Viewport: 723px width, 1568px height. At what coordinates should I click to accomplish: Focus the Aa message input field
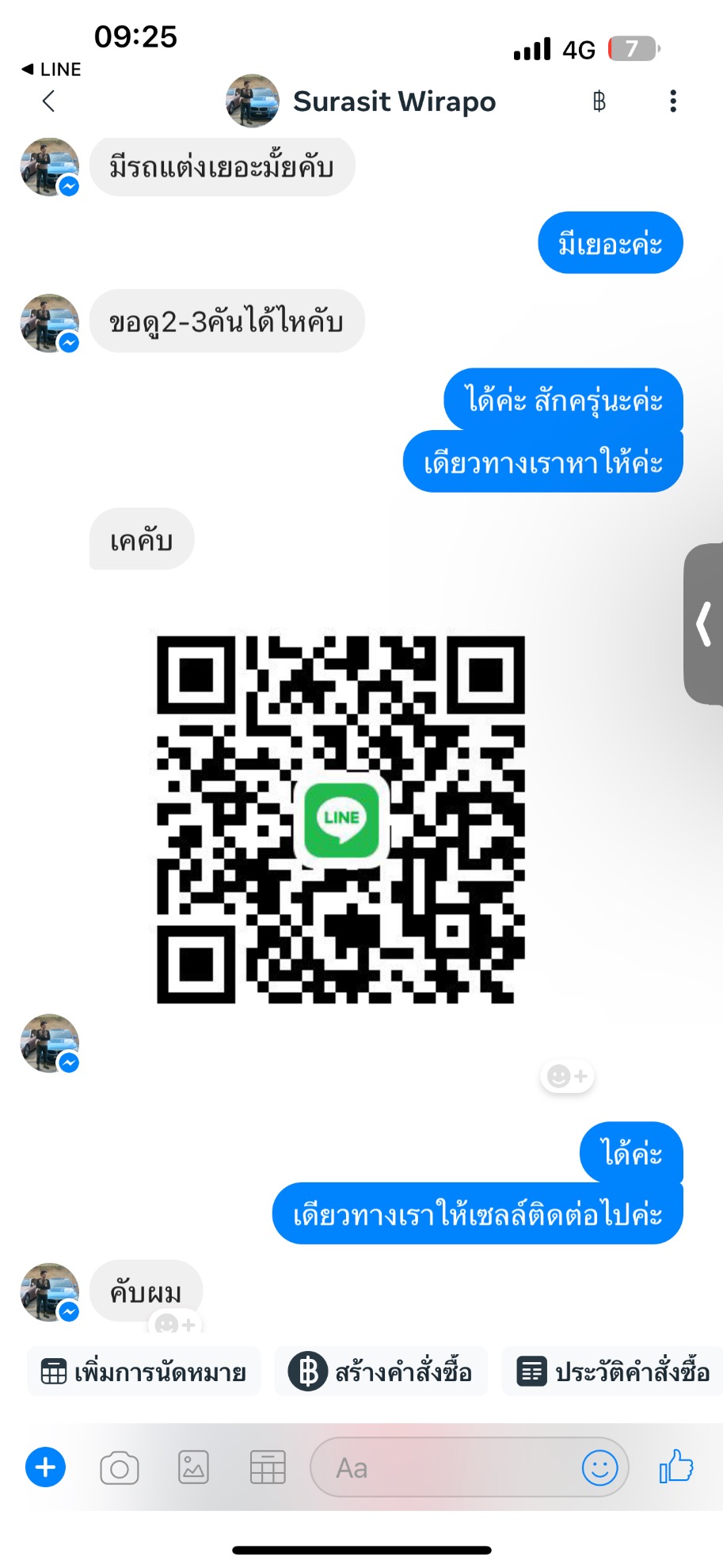point(443,1468)
